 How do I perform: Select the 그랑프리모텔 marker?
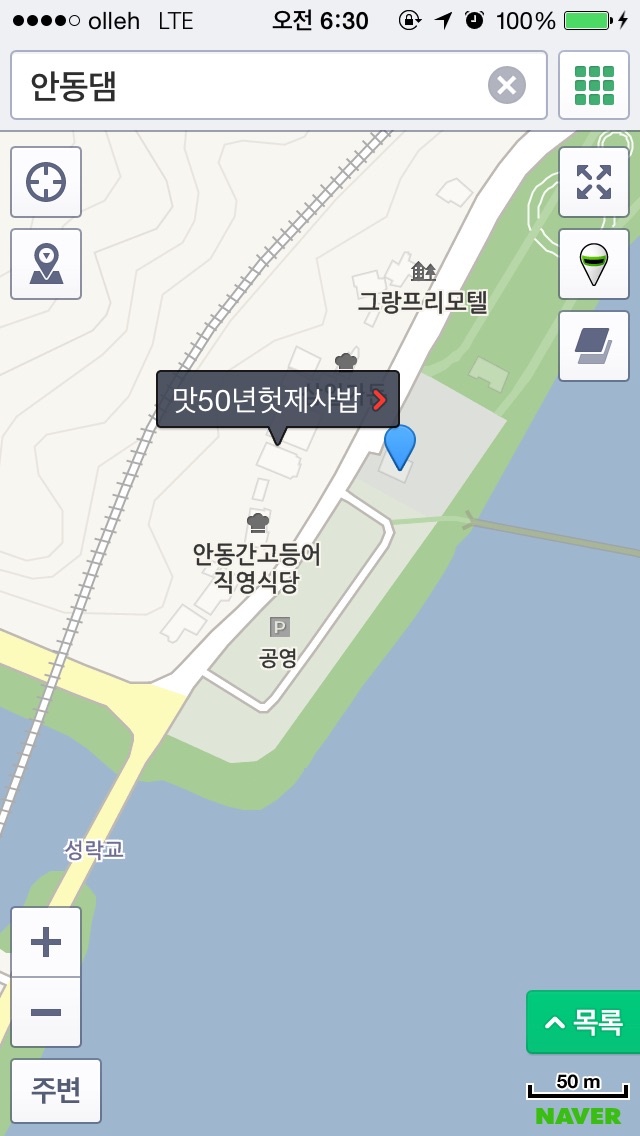tap(424, 271)
